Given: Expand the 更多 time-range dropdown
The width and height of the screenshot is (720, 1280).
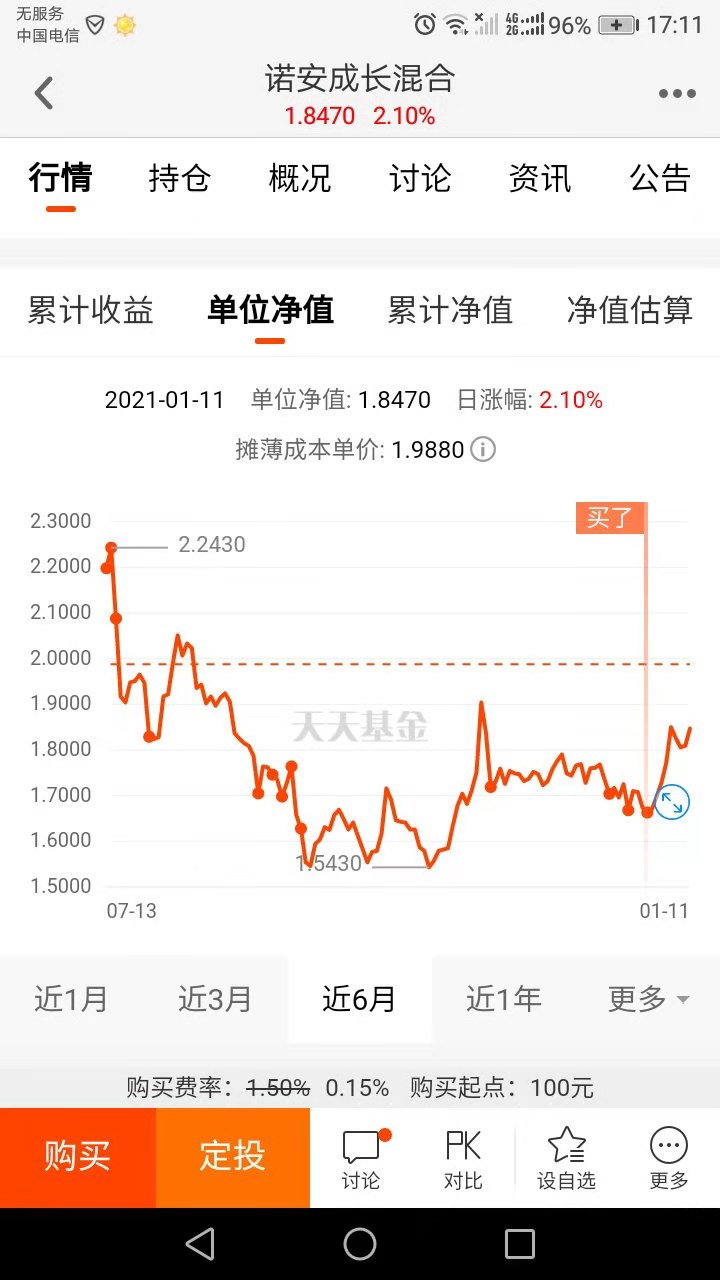Looking at the screenshot, I should tap(647, 998).
